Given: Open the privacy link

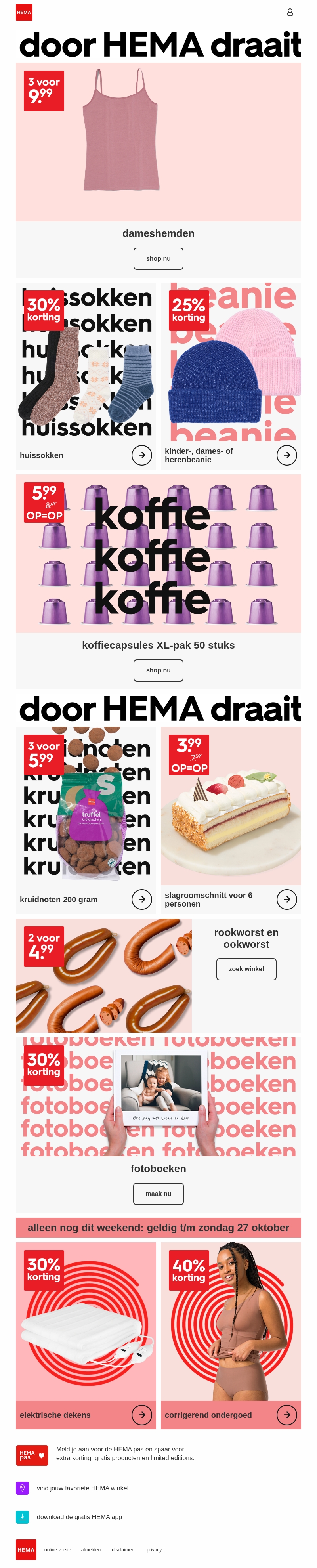Looking at the screenshot, I should pos(154,1550).
